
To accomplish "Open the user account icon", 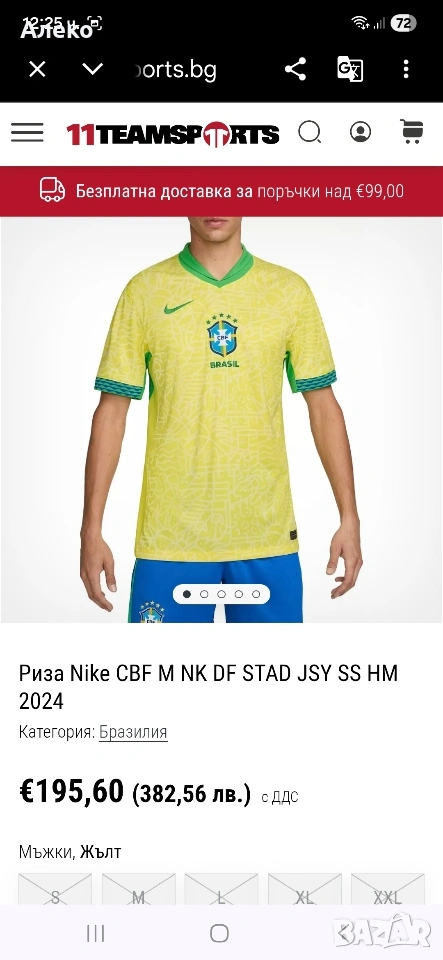I will click(x=360, y=132).
